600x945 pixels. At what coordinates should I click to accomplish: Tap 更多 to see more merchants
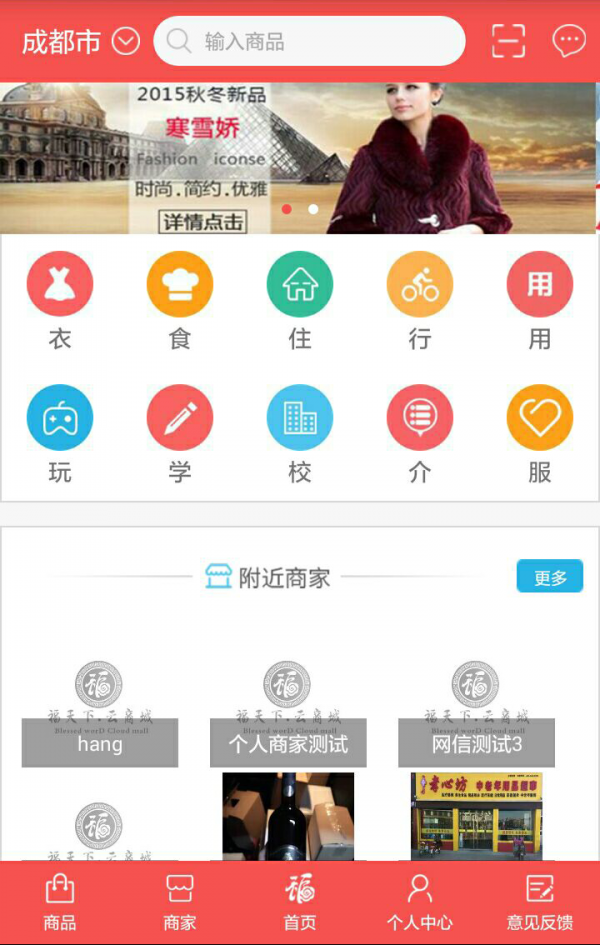tap(549, 577)
